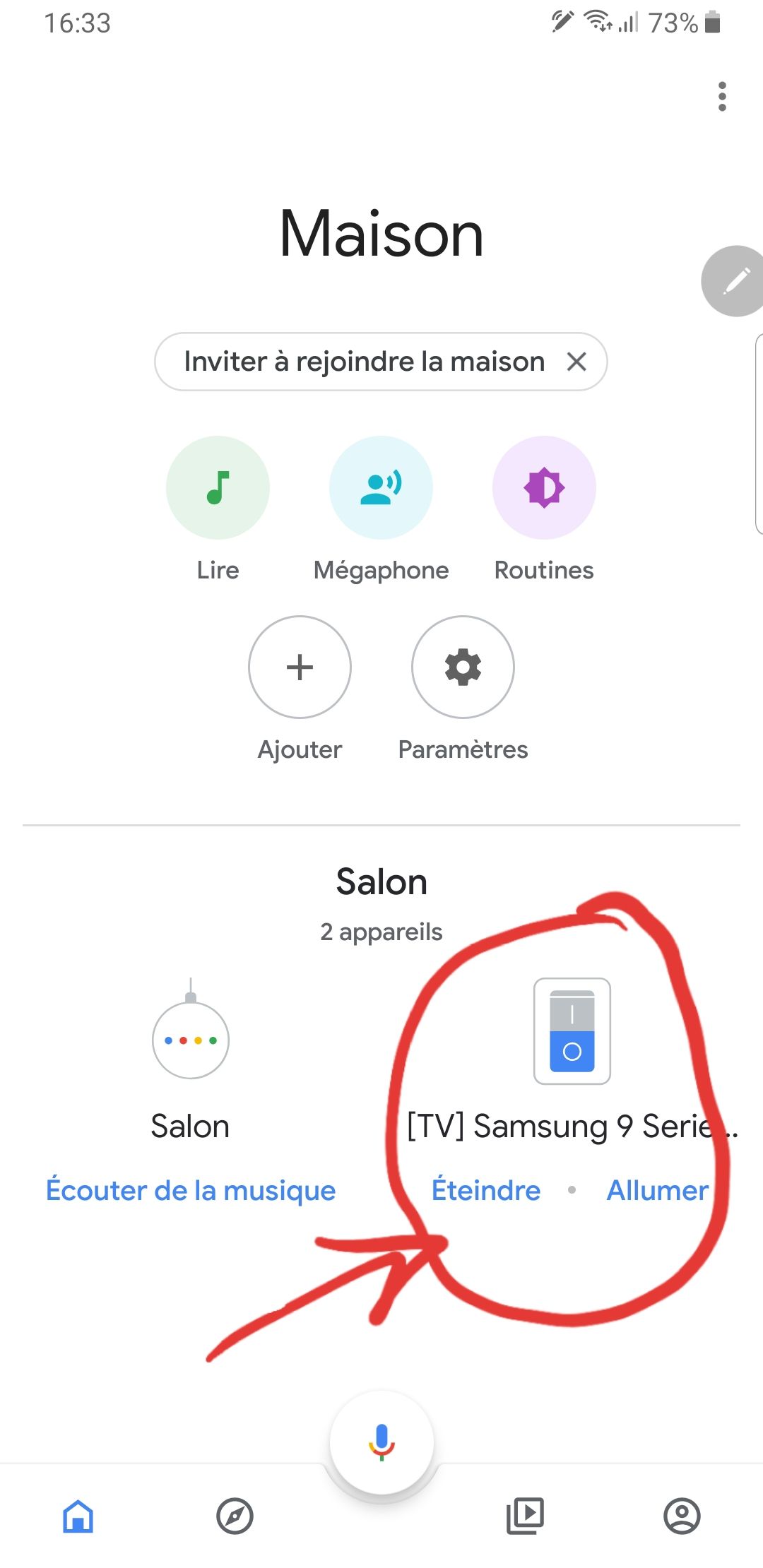Activate the Google Assistant microphone

(381, 1442)
